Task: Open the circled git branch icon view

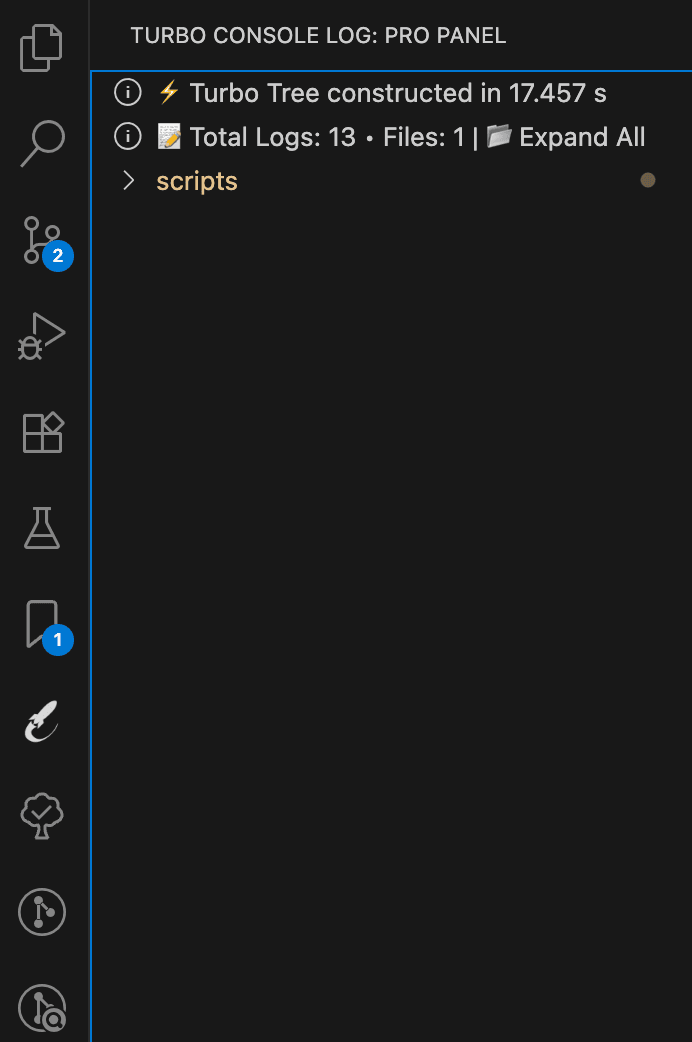Action: coord(42,912)
